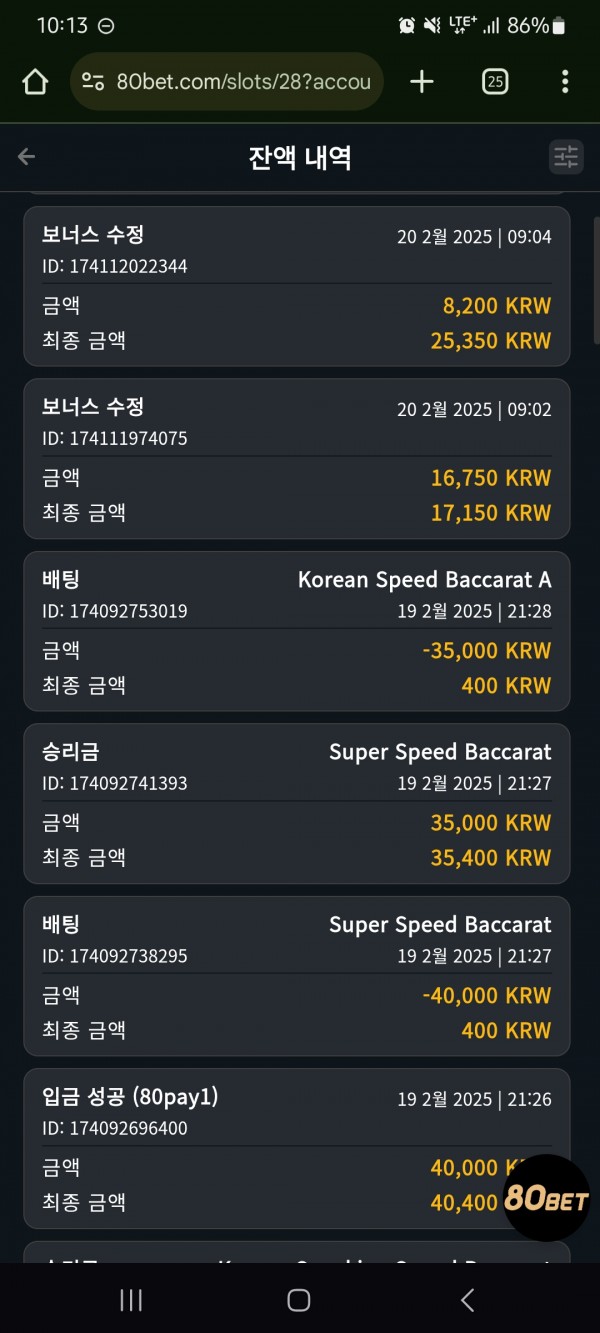Go back from the 잔액 내역 page
Image resolution: width=600 pixels, height=1333 pixels.
click(x=27, y=156)
